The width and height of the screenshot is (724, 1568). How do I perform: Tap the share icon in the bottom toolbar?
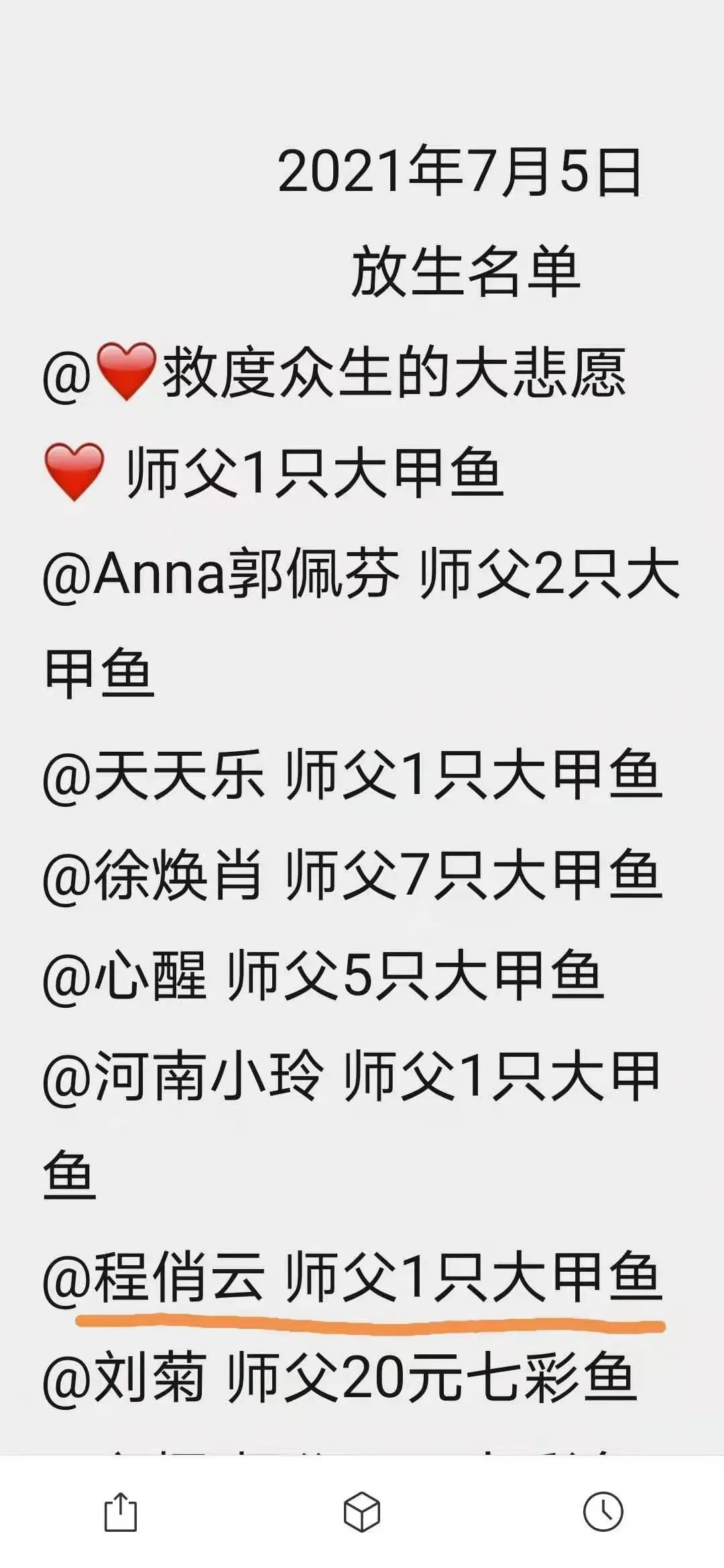[121, 1512]
